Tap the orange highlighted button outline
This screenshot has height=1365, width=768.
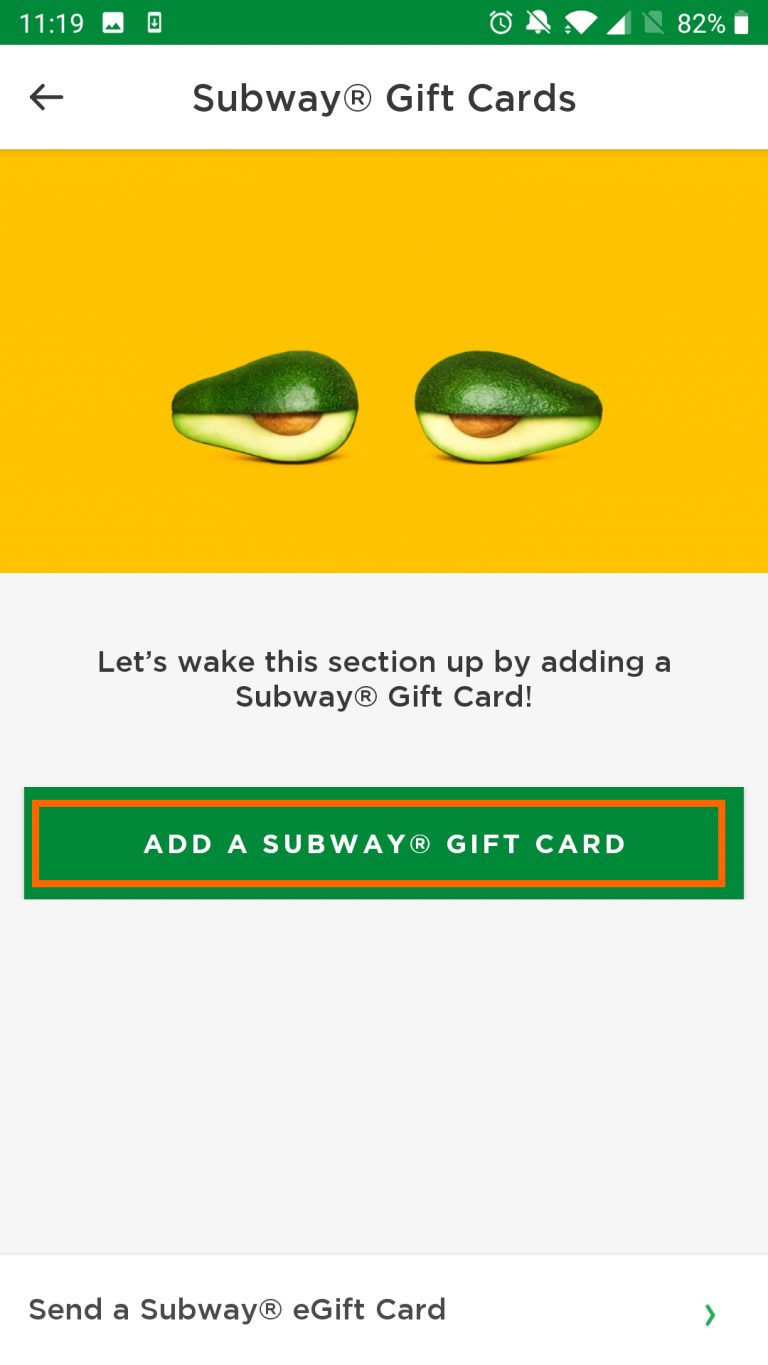pyautogui.click(x=383, y=843)
